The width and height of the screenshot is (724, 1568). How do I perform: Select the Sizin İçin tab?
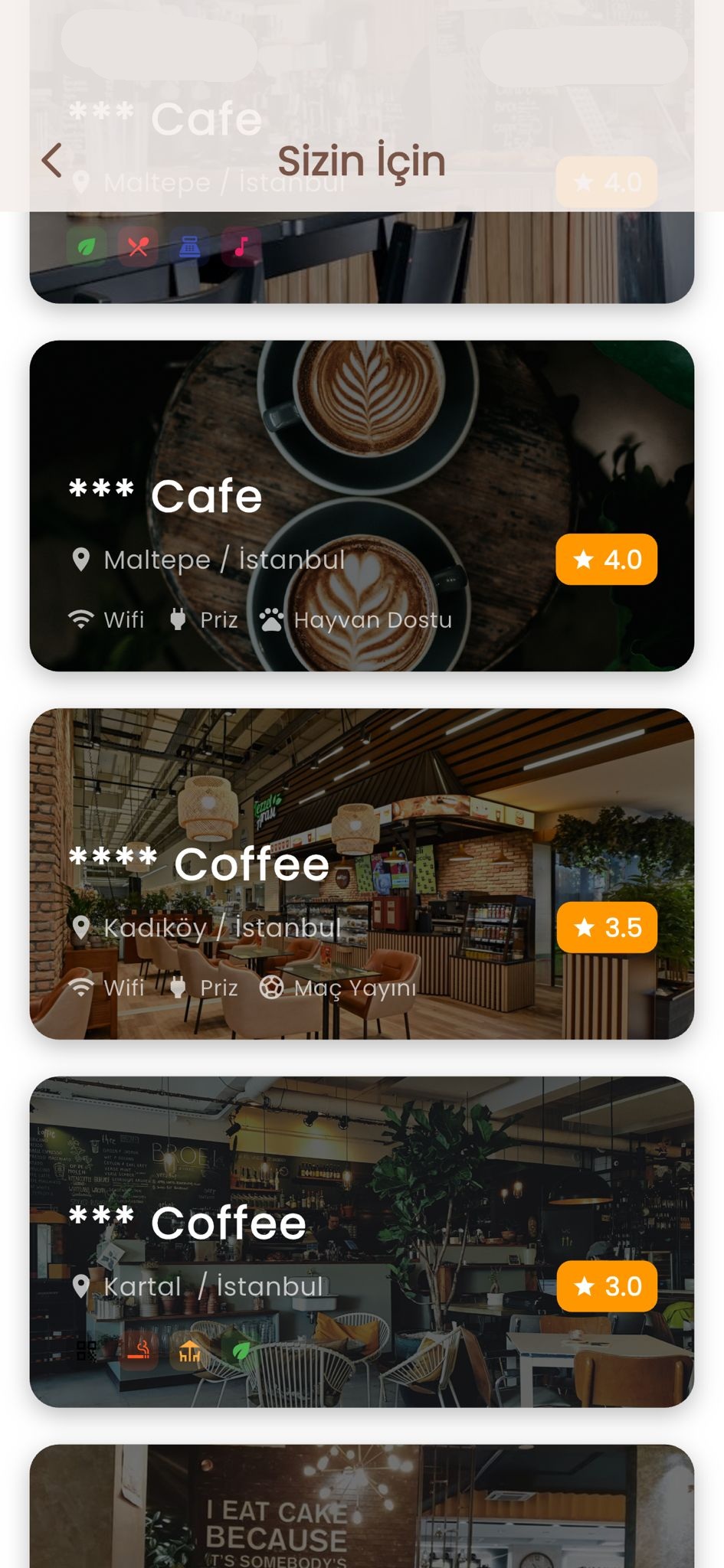tap(362, 161)
